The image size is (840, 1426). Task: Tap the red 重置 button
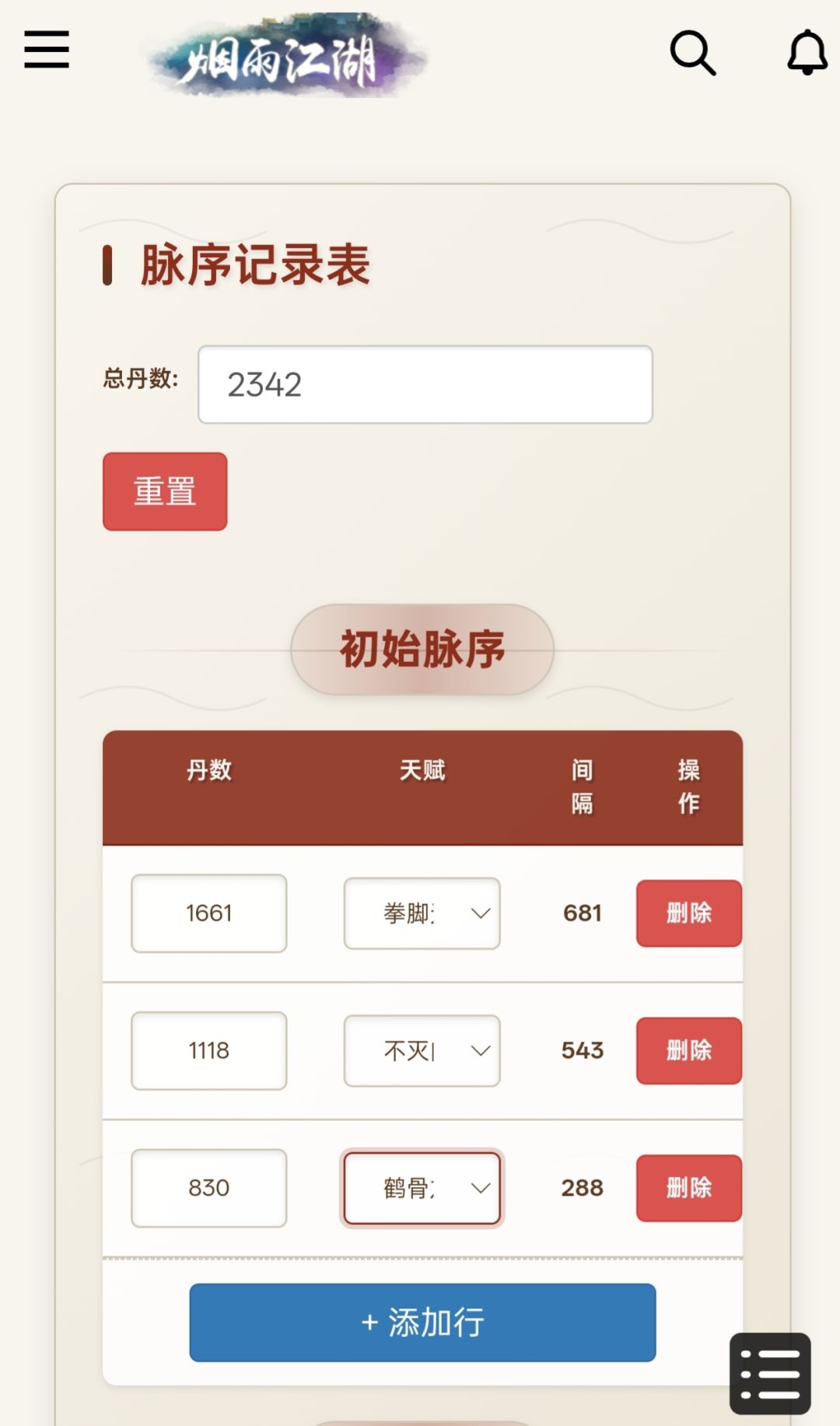coord(165,492)
